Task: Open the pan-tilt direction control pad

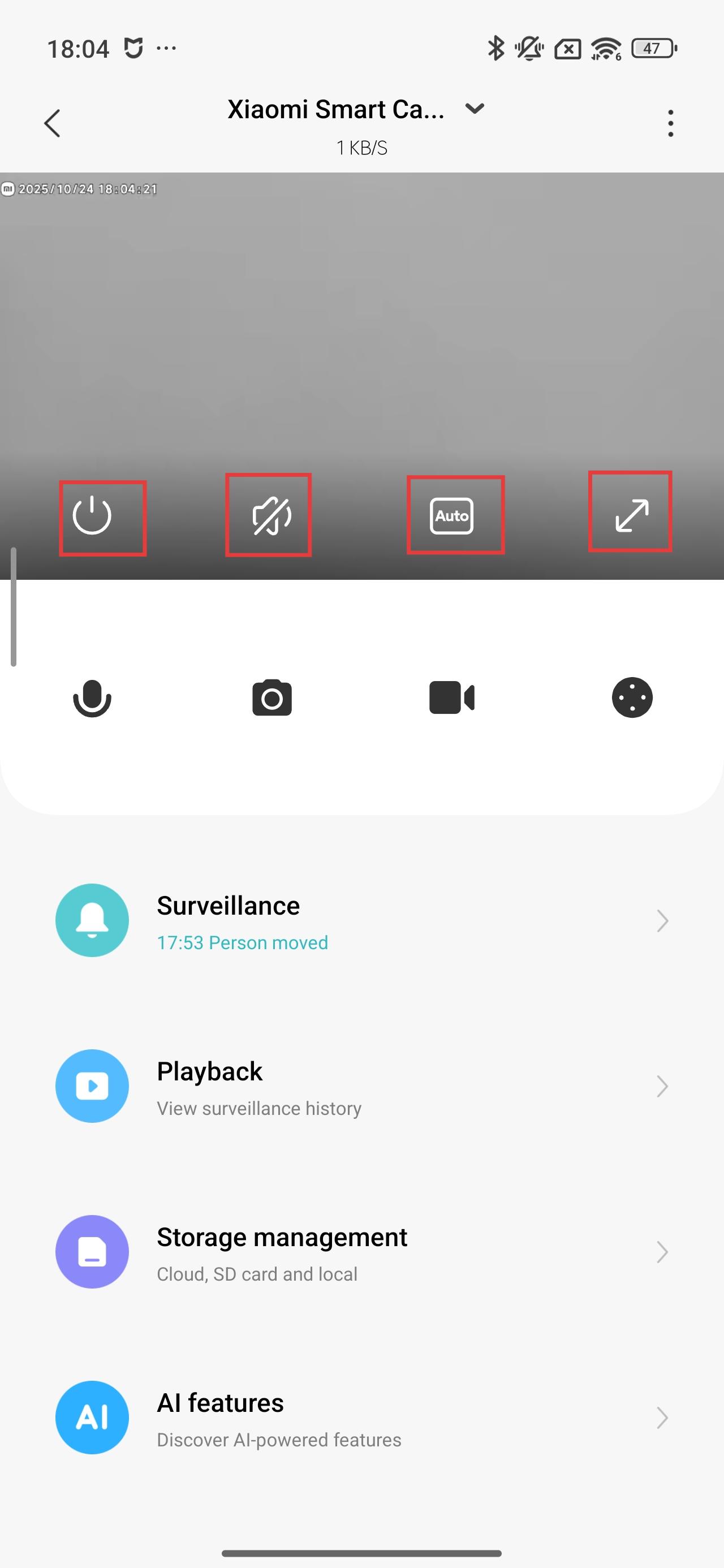Action: pos(631,697)
